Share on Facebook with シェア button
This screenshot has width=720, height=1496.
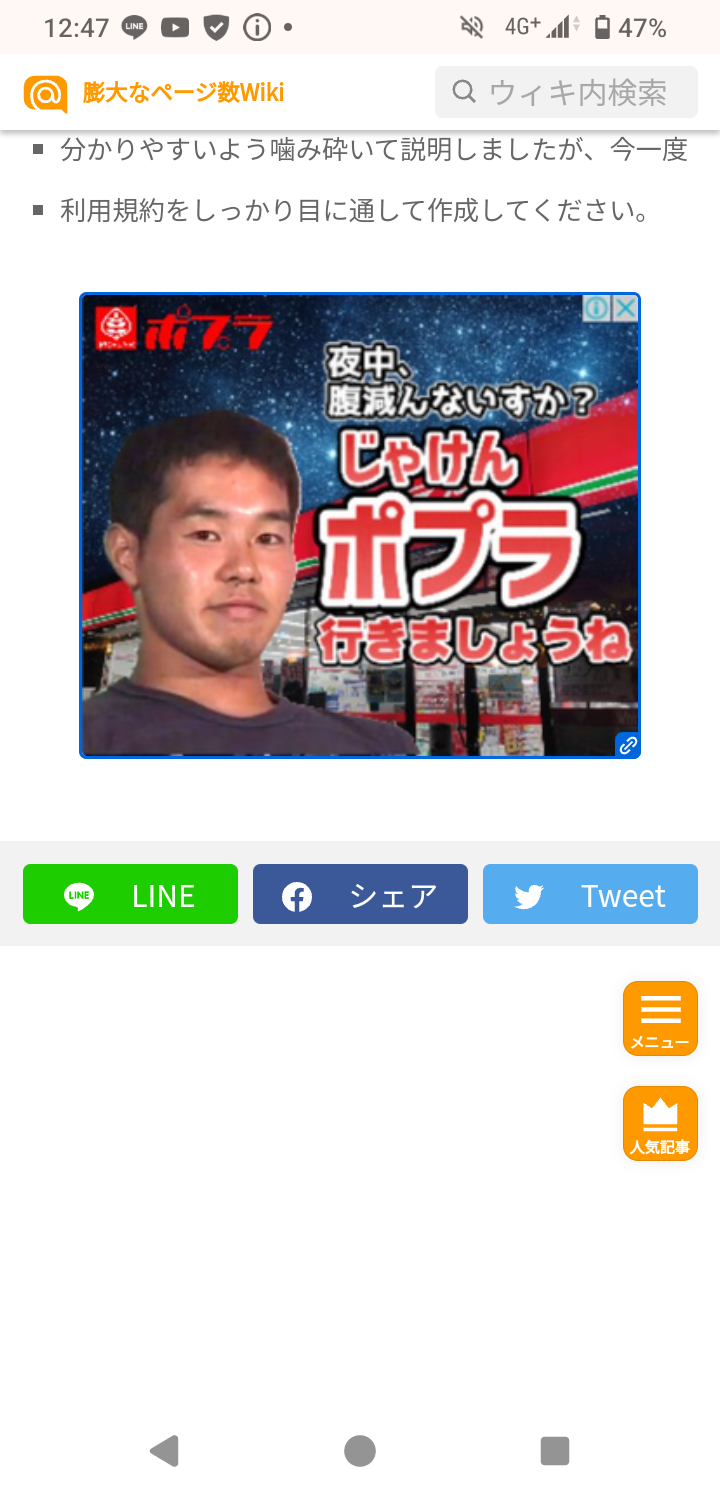tap(360, 894)
